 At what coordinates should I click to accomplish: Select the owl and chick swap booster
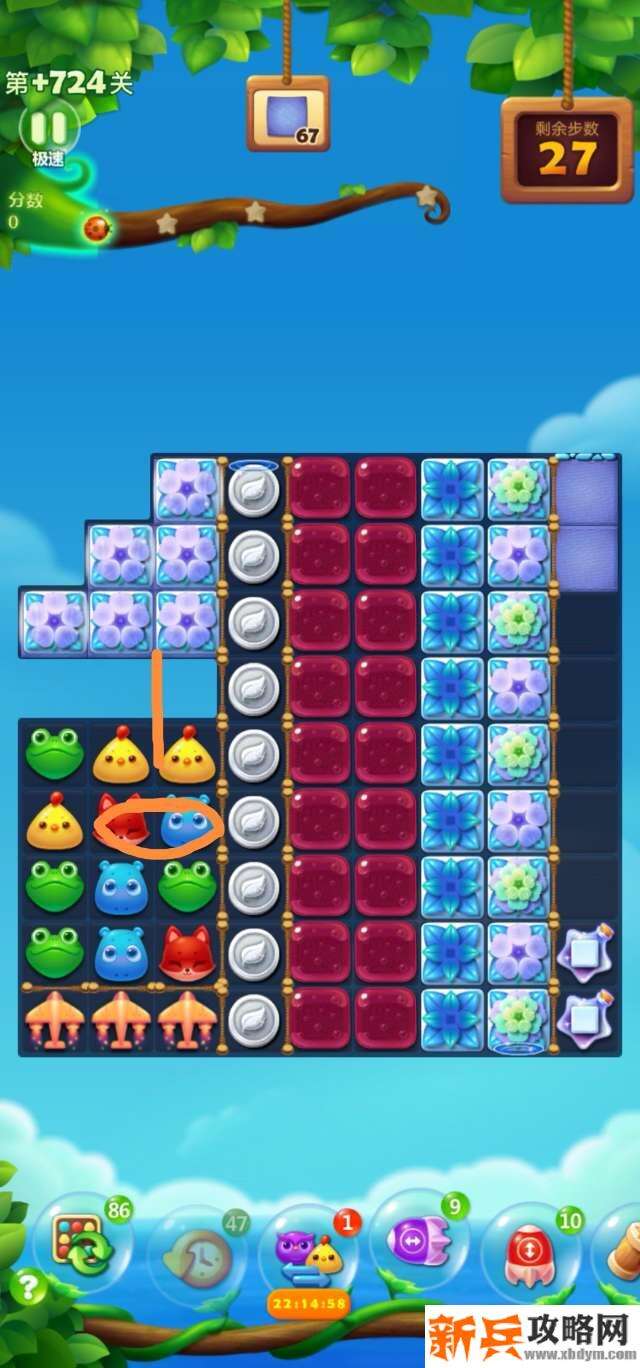pyautogui.click(x=306, y=1253)
